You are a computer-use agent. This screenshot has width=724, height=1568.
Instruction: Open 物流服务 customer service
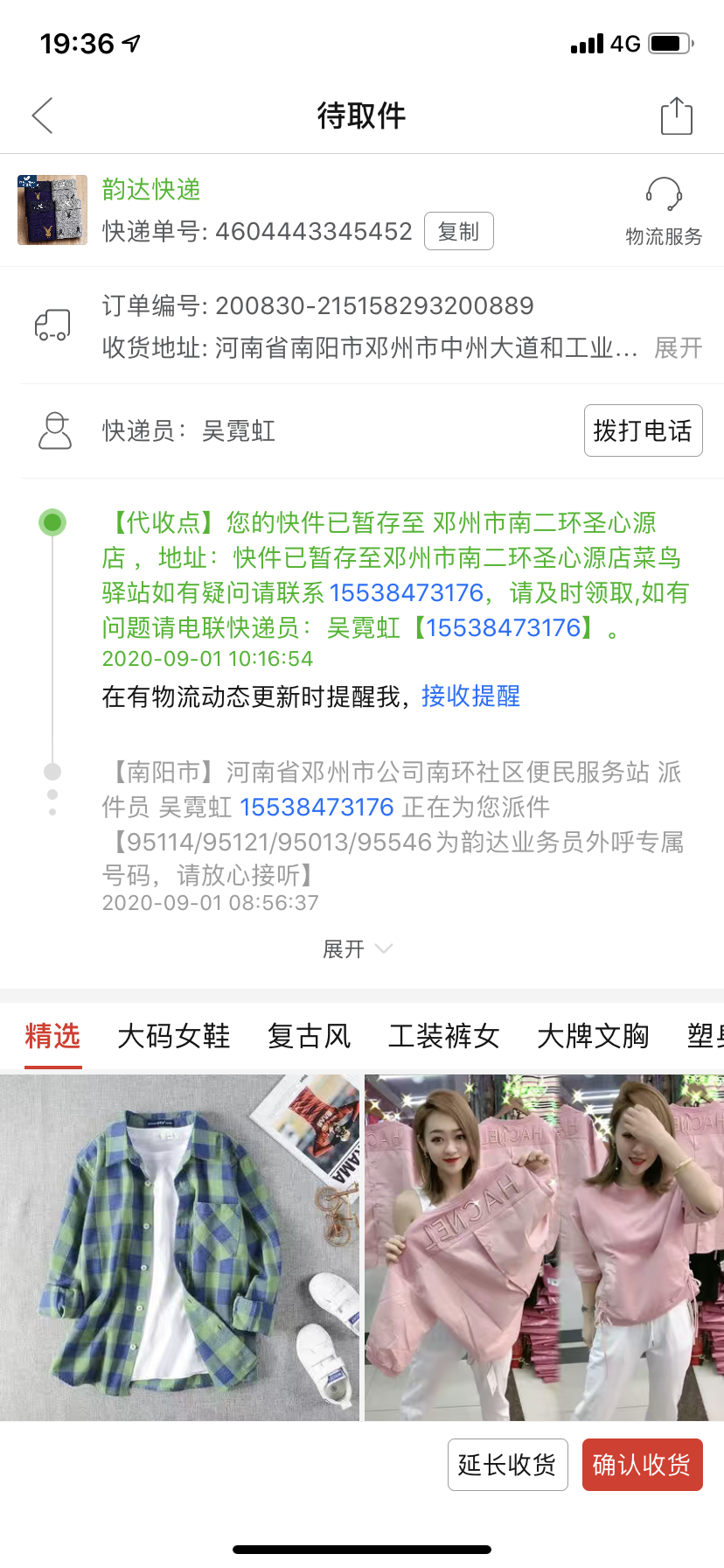(x=664, y=211)
